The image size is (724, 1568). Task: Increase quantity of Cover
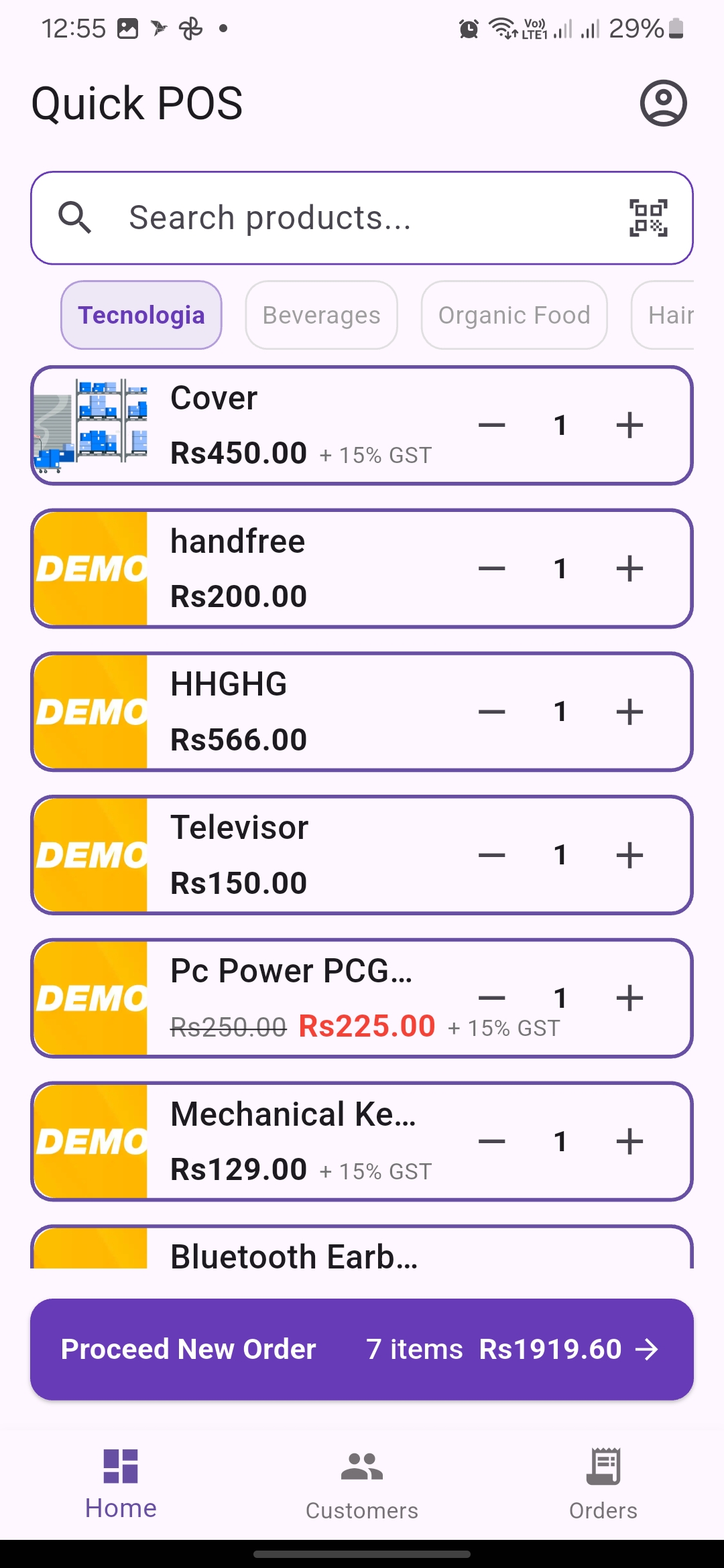point(629,426)
